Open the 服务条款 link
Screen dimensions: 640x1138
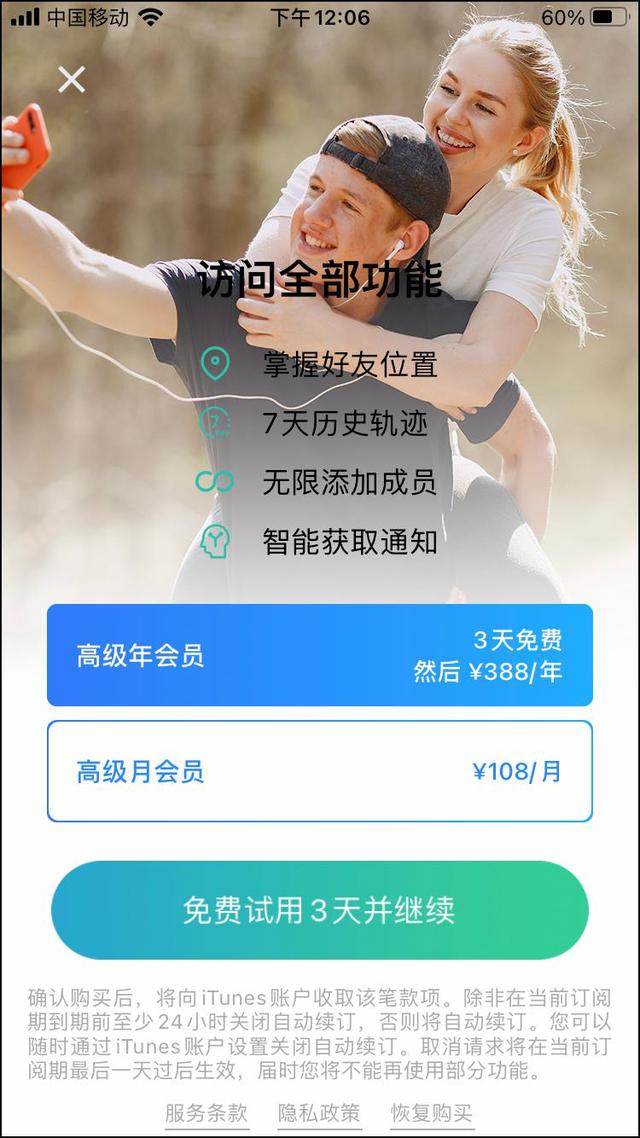click(206, 1113)
